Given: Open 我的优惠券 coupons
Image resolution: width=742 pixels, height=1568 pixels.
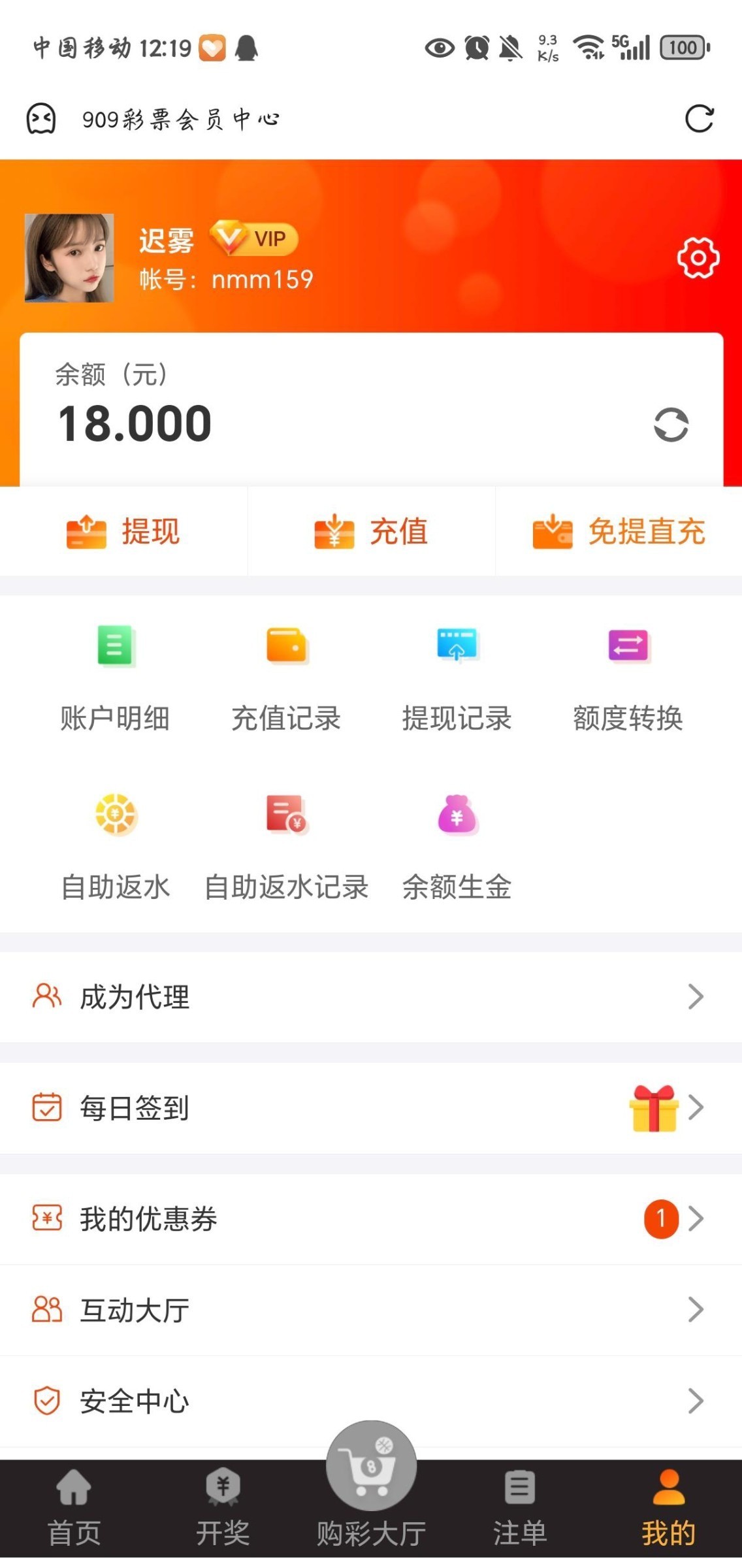Looking at the screenshot, I should tap(371, 1219).
